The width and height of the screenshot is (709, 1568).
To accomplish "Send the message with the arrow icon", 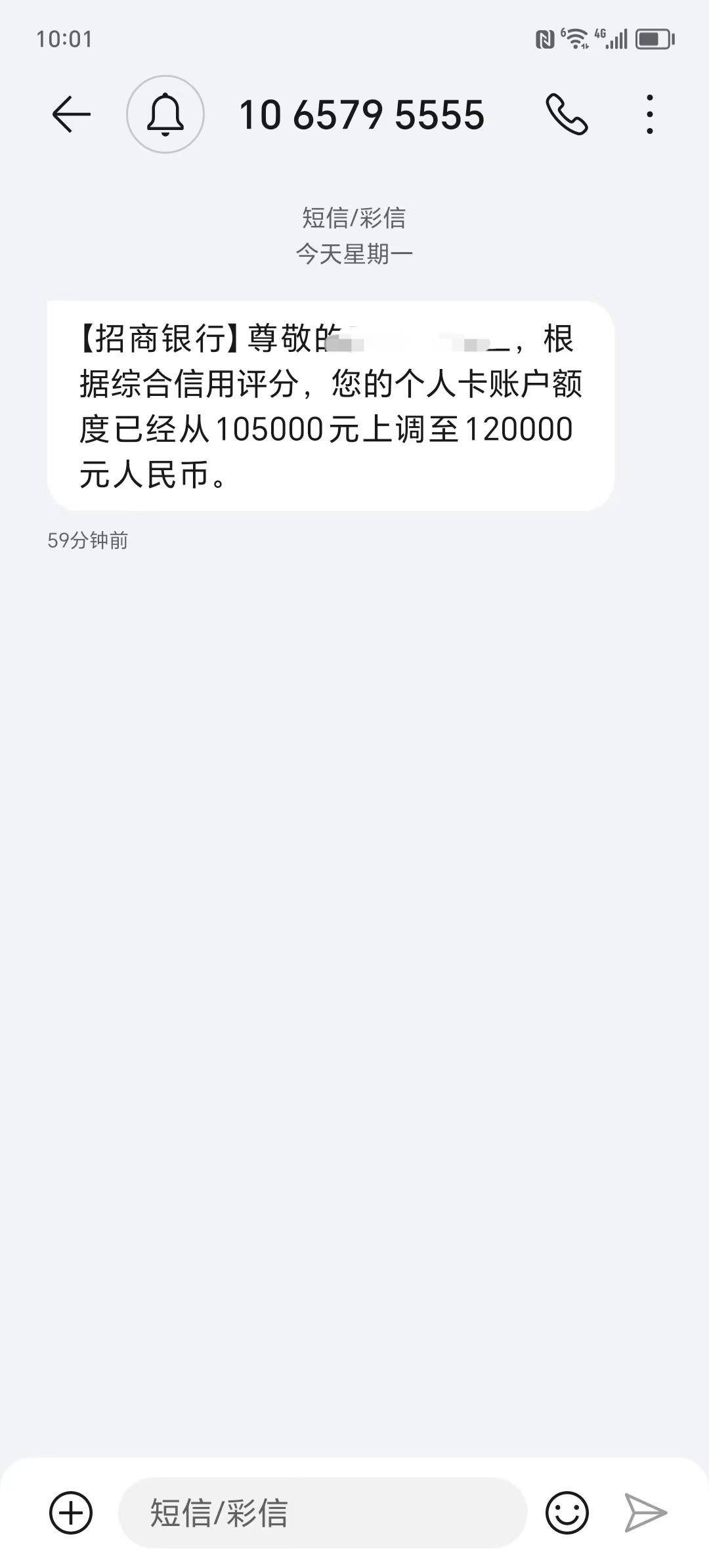I will tap(646, 1513).
